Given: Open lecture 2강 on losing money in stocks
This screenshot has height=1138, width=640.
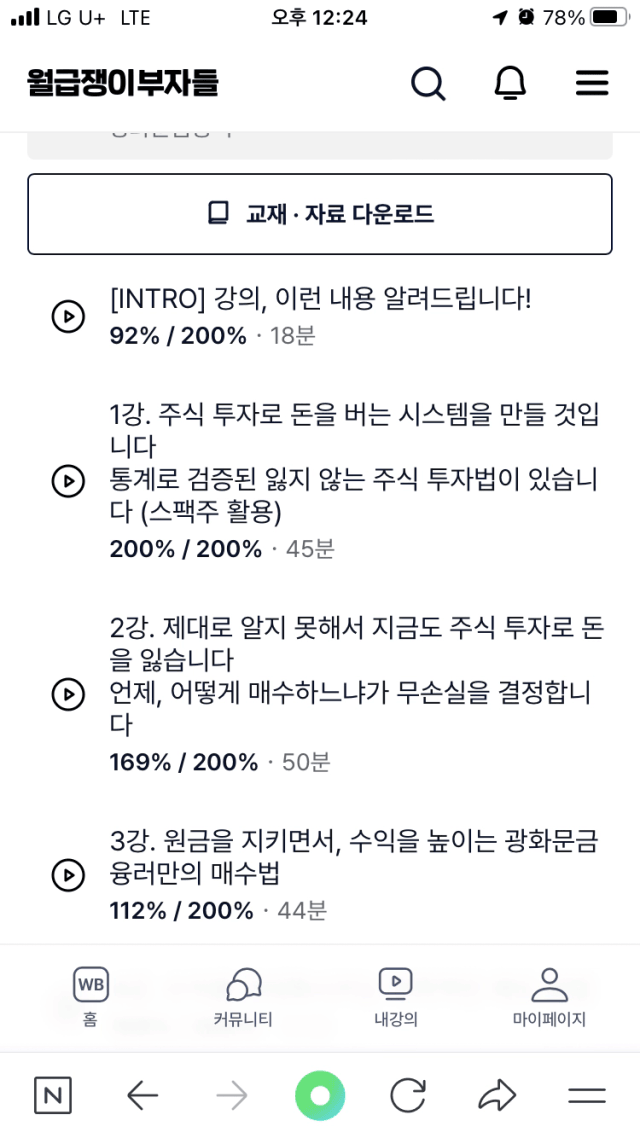Looking at the screenshot, I should pos(320,695).
